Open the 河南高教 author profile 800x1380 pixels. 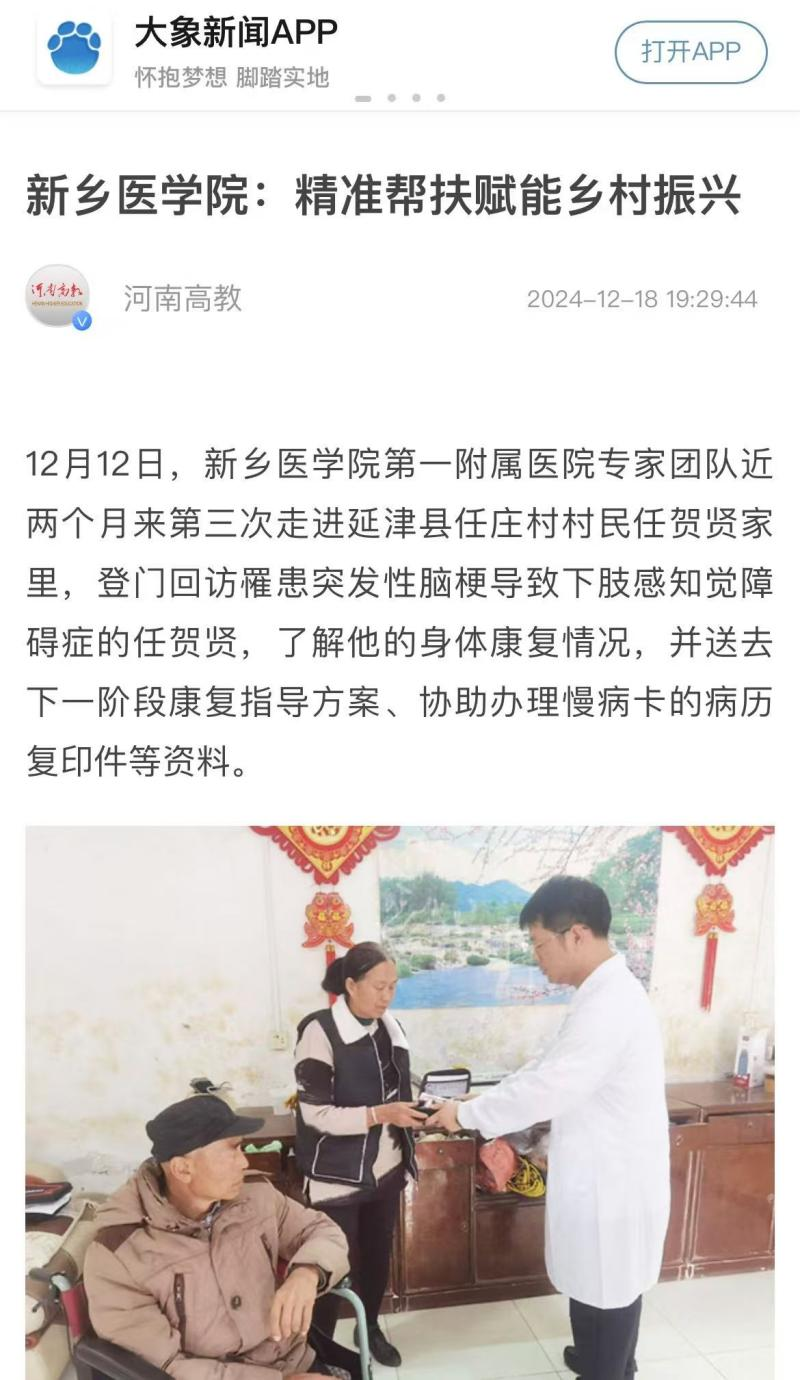click(x=181, y=298)
